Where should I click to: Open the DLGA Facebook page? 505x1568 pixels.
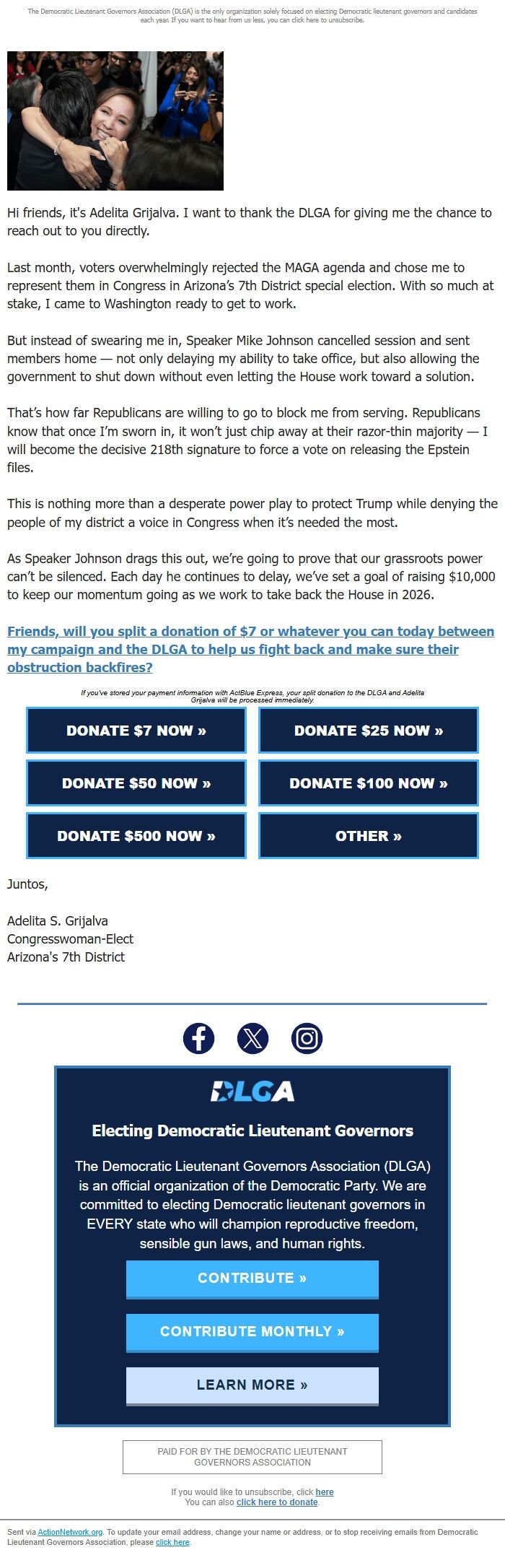[x=198, y=1039]
